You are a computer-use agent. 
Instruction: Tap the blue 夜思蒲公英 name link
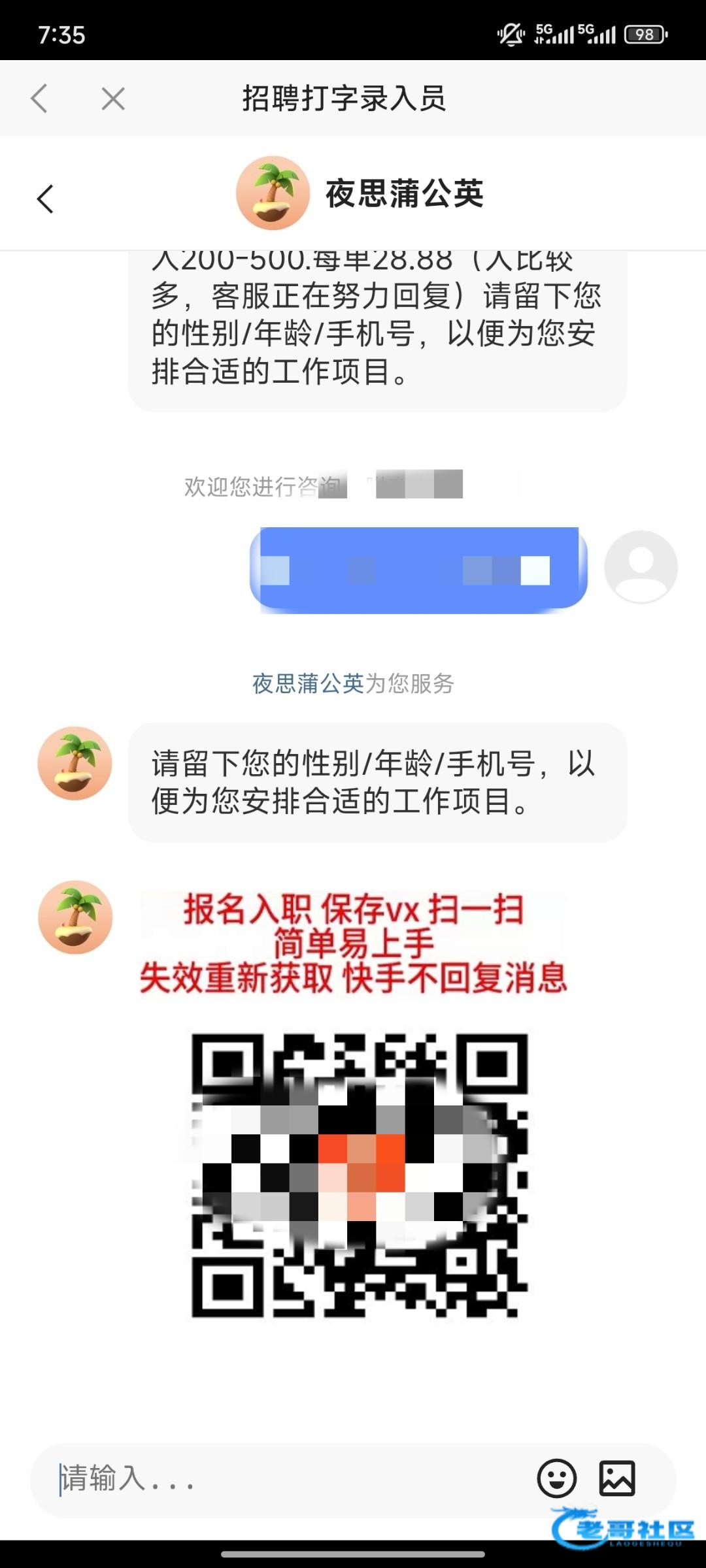tap(308, 683)
